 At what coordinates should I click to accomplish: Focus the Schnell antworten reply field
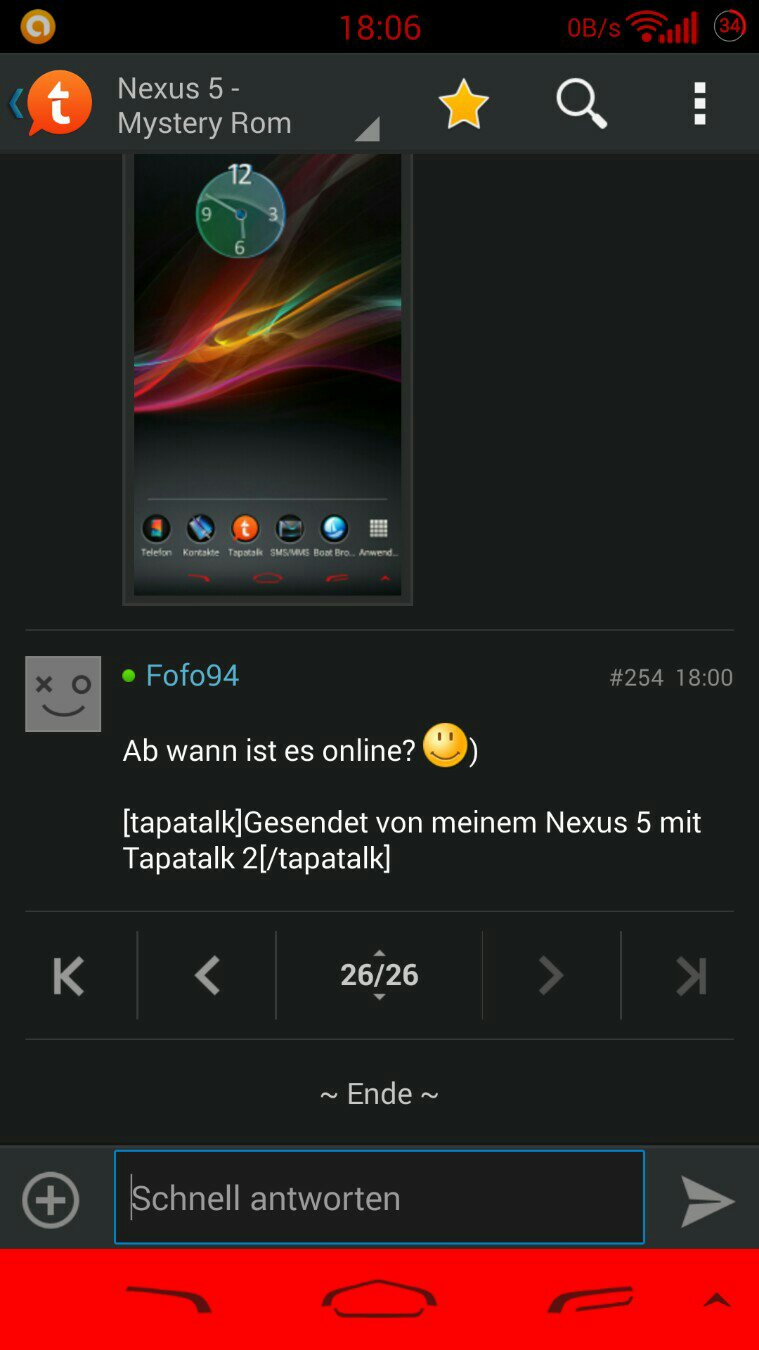379,1197
